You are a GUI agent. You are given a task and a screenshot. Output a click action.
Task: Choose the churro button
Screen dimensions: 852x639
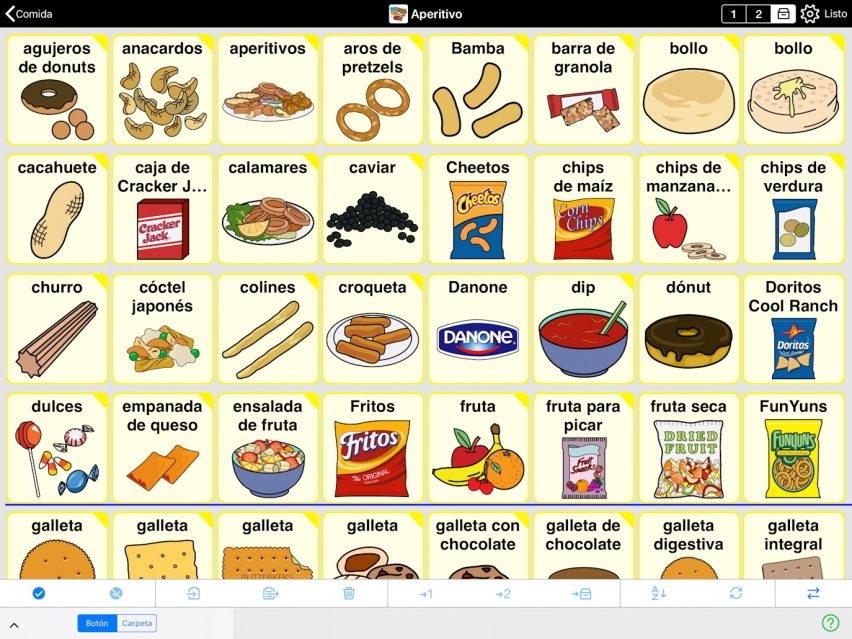[x=57, y=329]
